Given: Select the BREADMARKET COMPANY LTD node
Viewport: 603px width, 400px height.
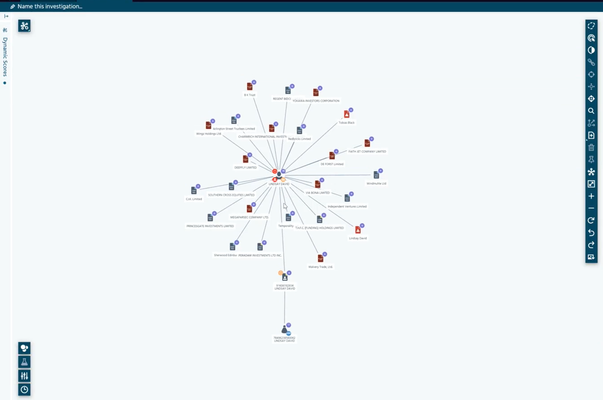Looking at the screenshot, I should (x=250, y=209).
